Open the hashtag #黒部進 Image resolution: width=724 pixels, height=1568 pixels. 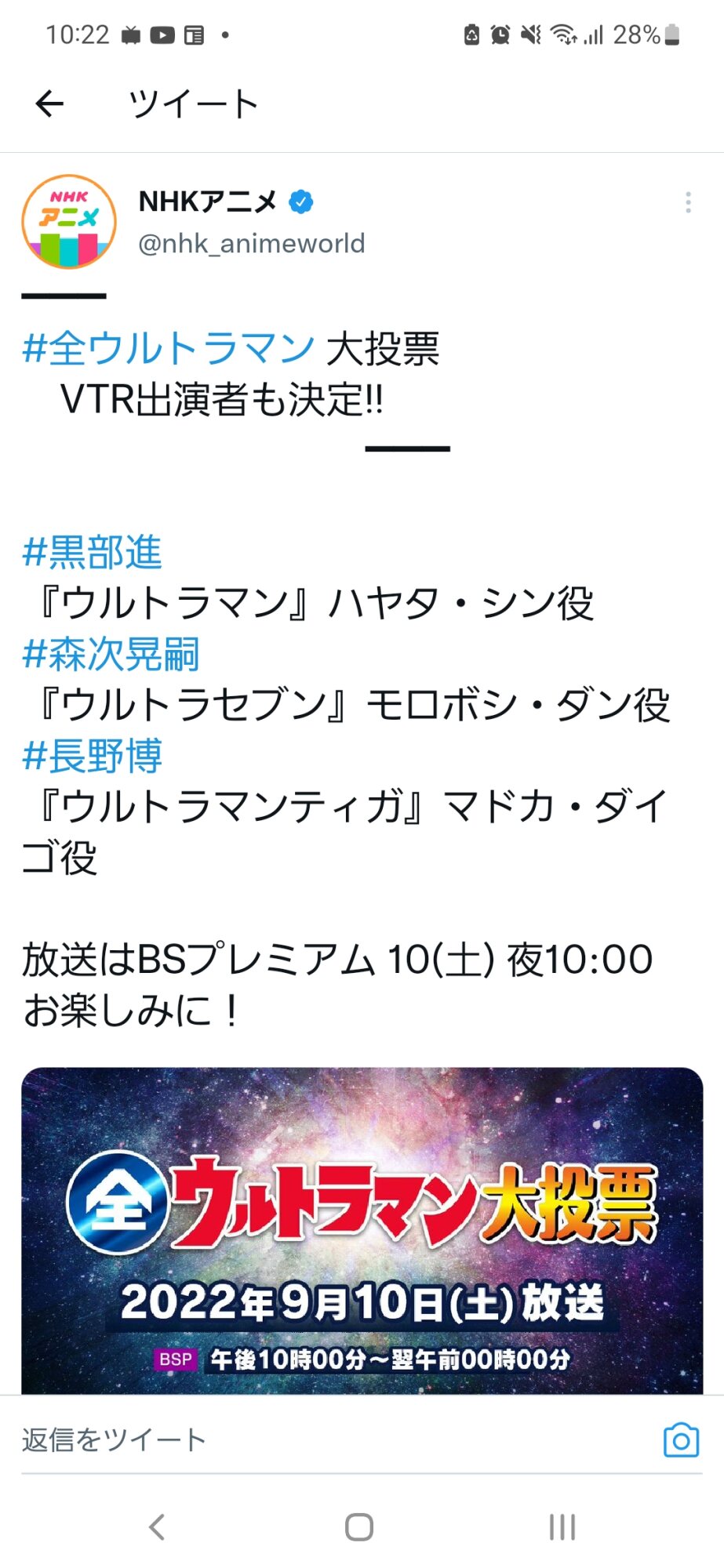point(93,552)
